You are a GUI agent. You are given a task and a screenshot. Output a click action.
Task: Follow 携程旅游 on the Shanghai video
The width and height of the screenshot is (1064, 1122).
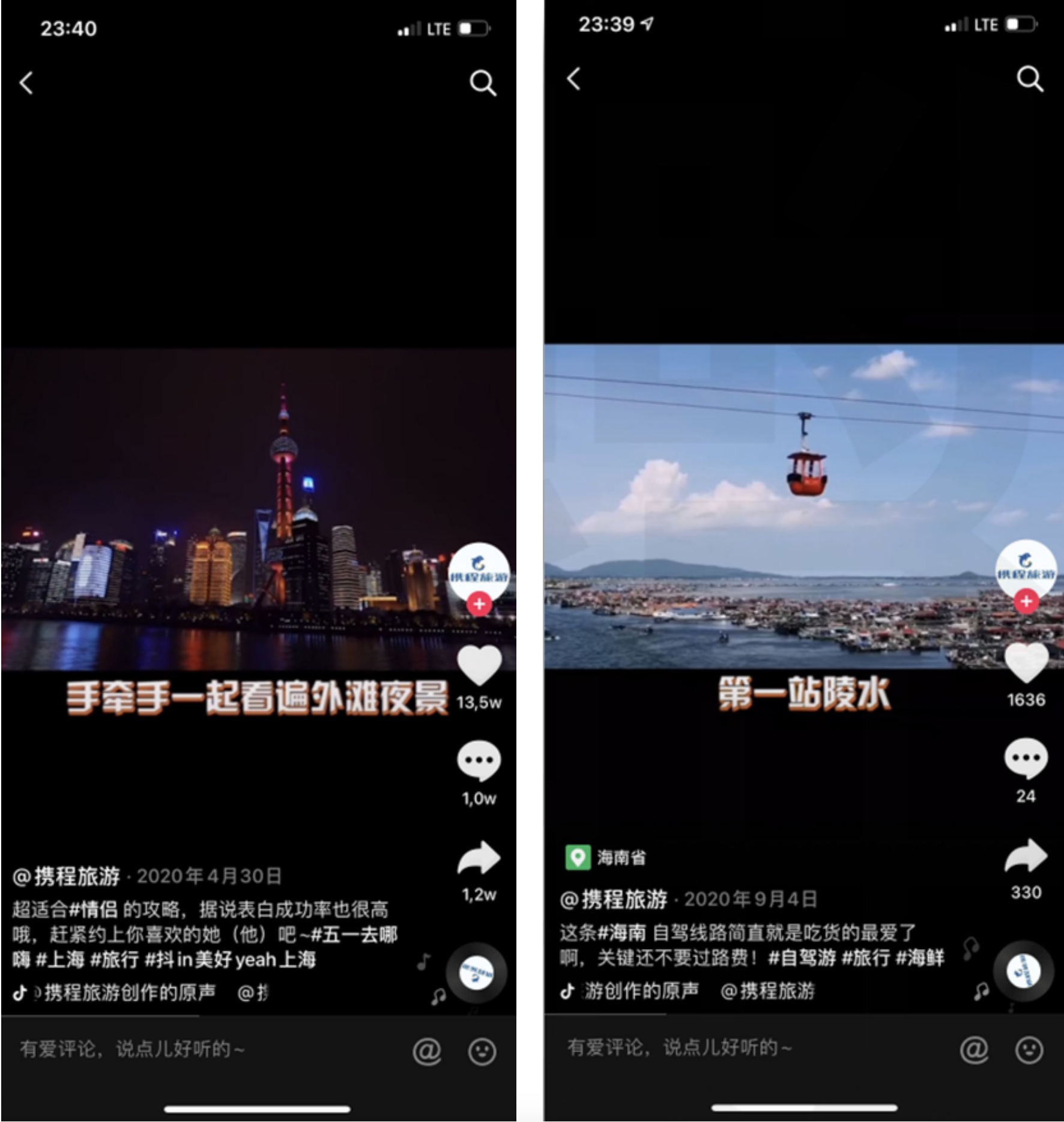tap(479, 604)
